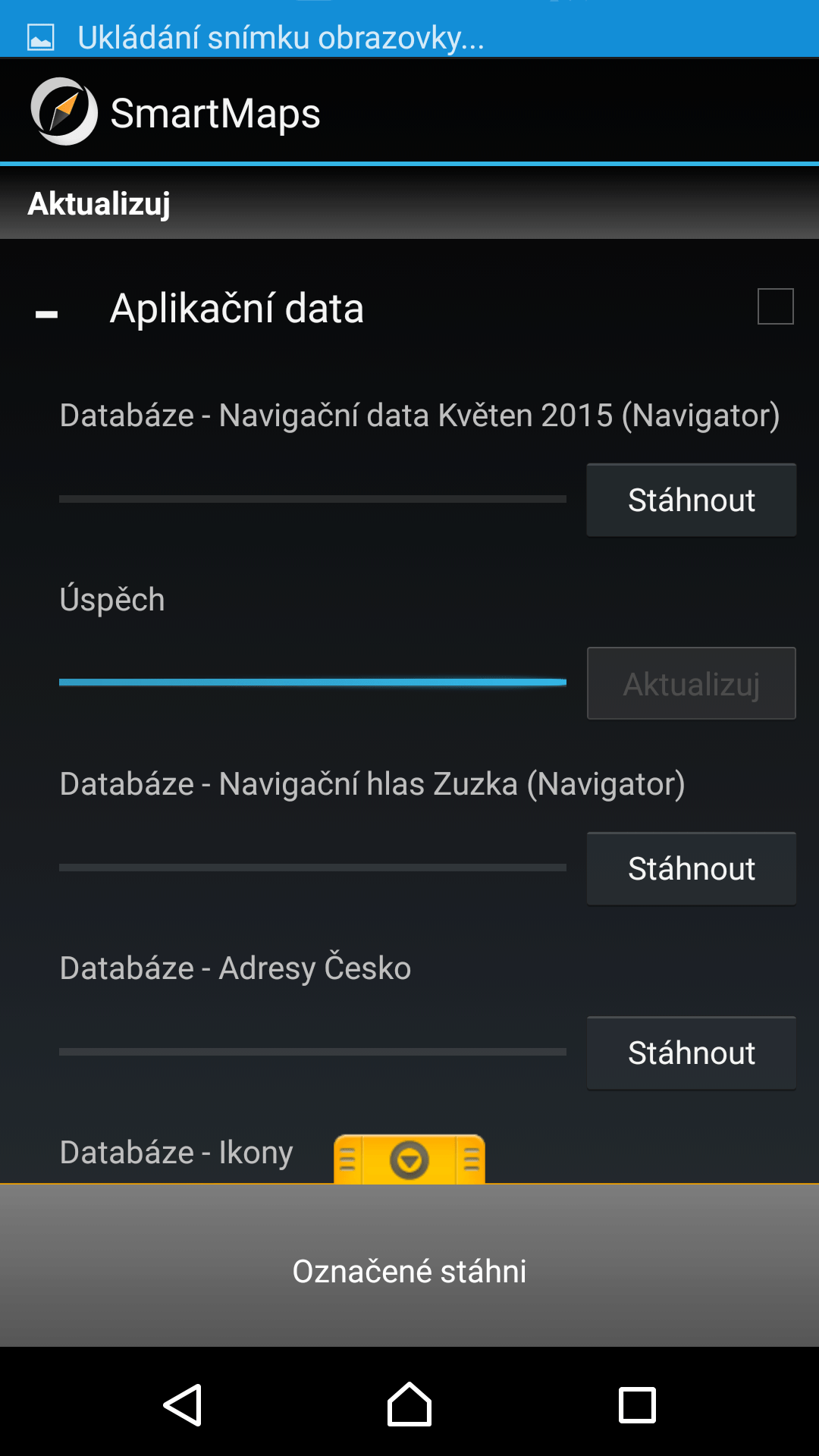
Task: Download the Navigační hlas Zuzka database
Action: pos(692,869)
